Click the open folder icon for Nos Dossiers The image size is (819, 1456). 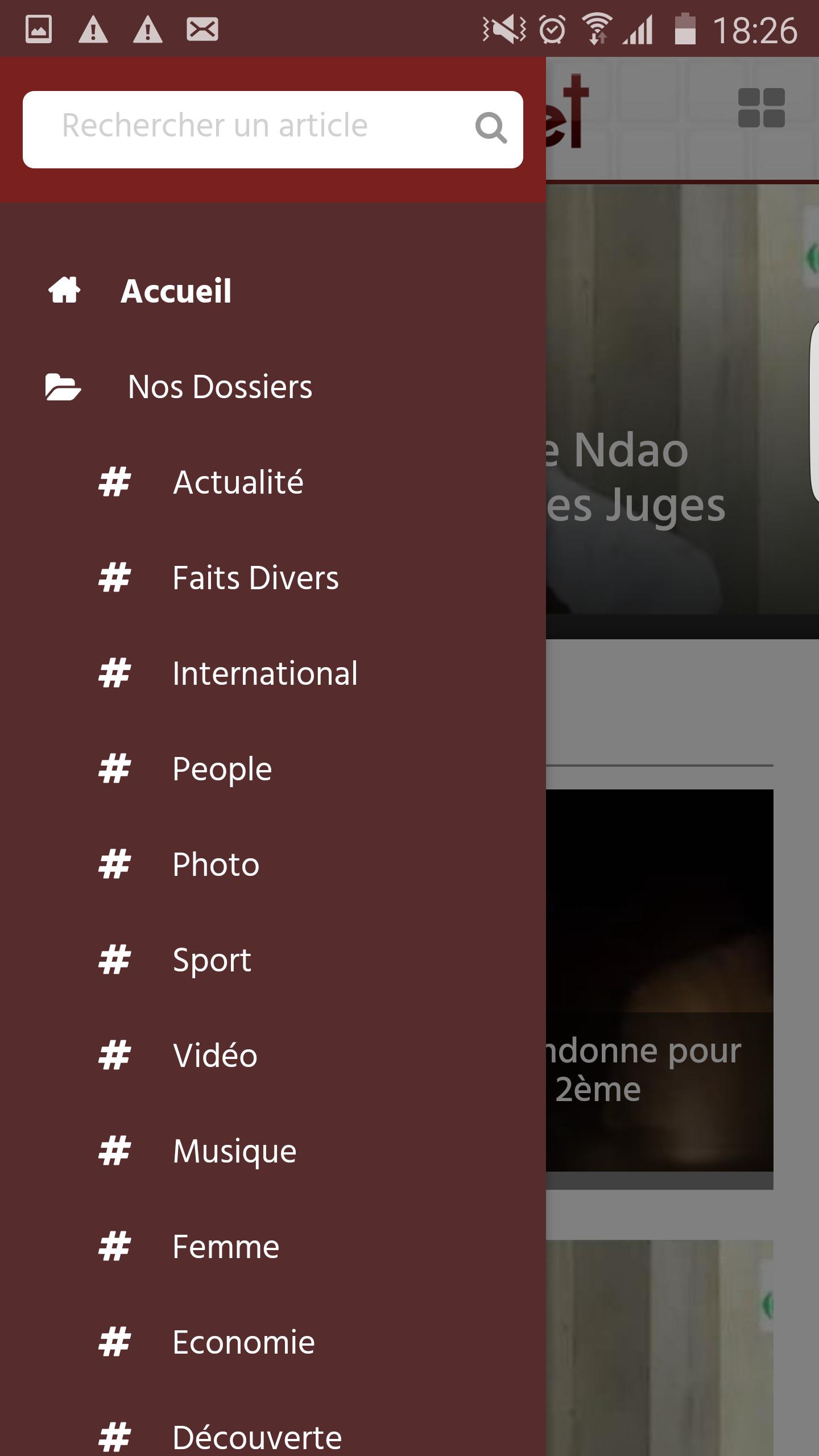coord(63,387)
